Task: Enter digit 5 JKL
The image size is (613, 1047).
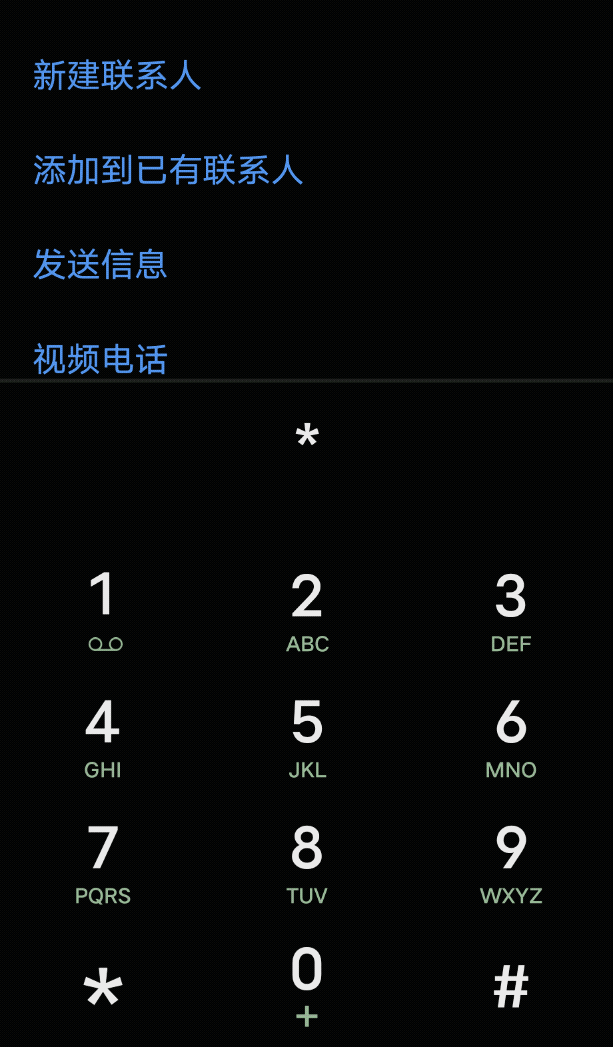Action: click(x=306, y=737)
